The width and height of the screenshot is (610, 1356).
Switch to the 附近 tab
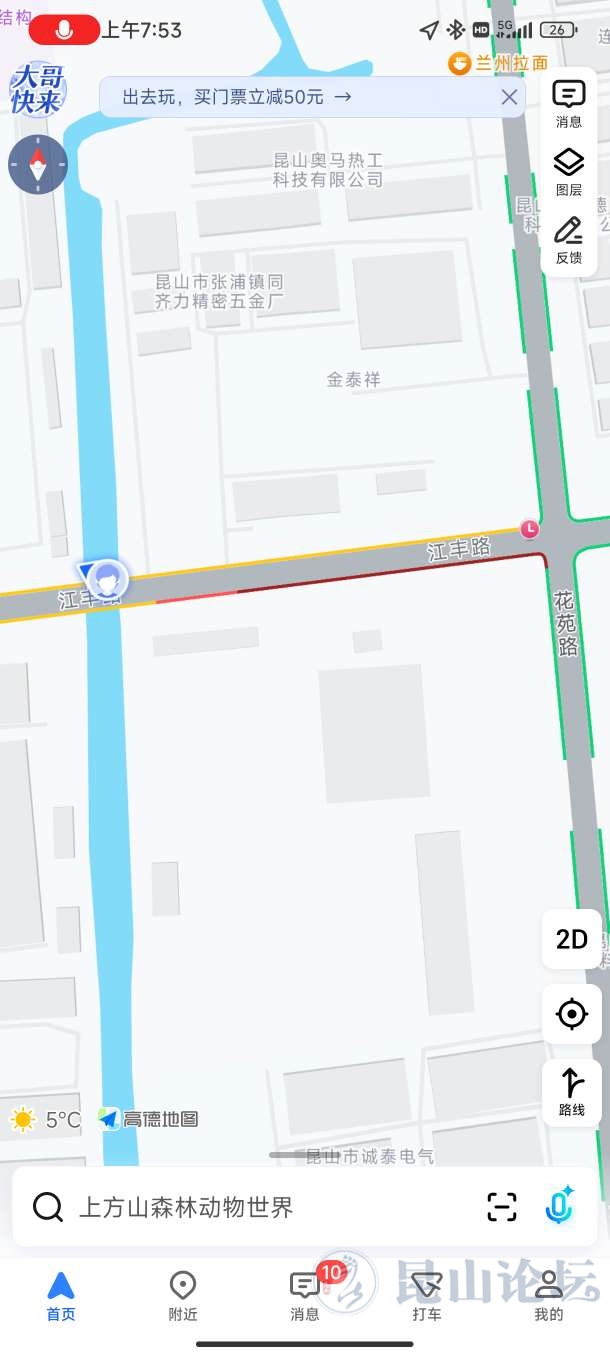(x=183, y=1296)
